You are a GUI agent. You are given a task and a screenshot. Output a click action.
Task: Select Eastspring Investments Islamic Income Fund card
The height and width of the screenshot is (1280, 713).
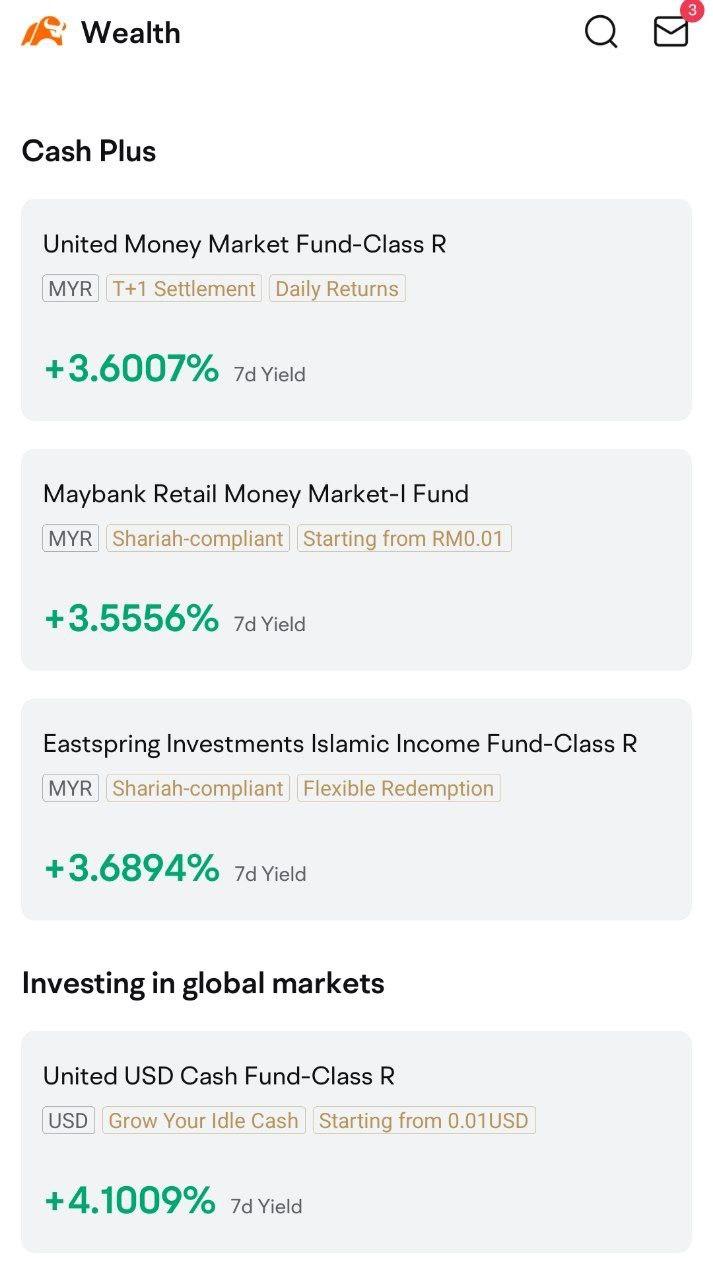(x=356, y=809)
